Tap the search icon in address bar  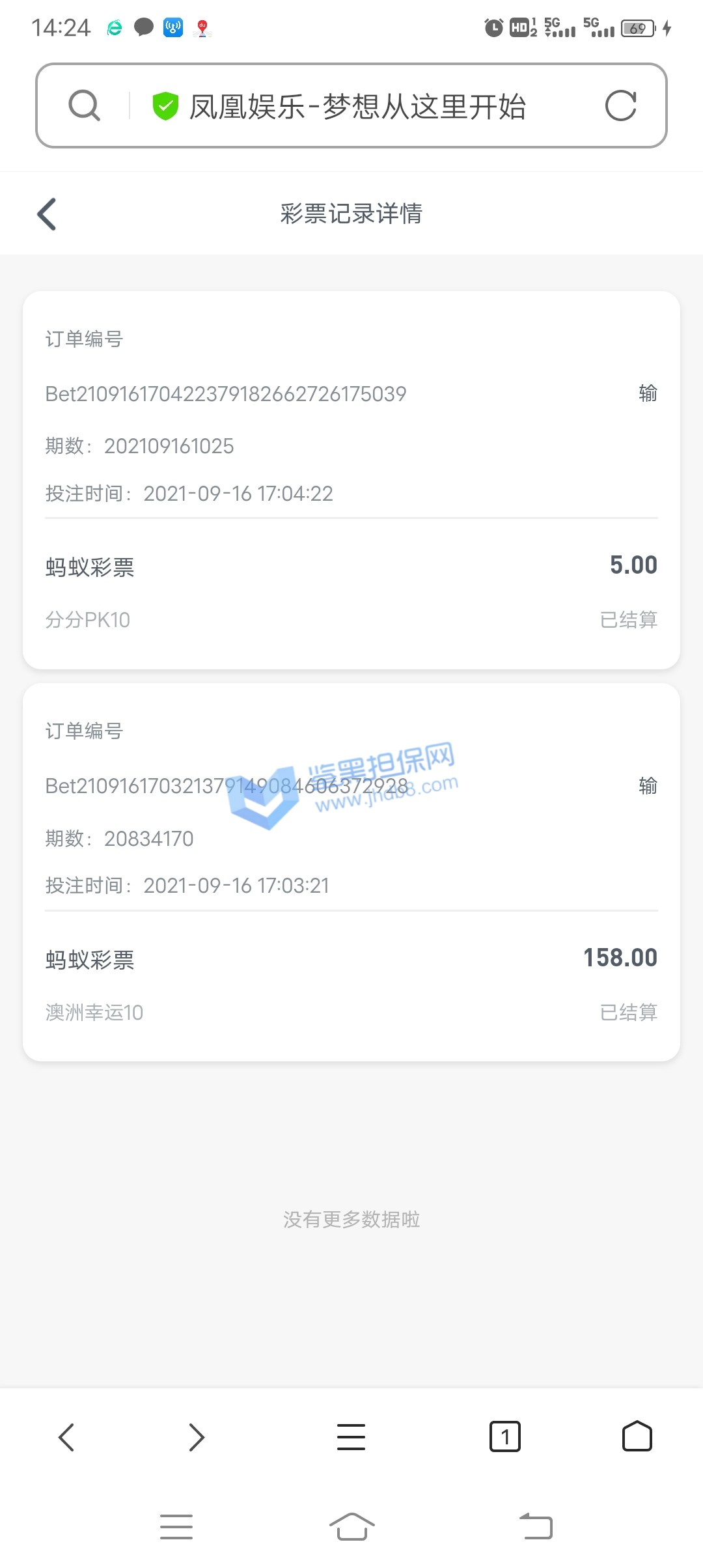coord(85,105)
